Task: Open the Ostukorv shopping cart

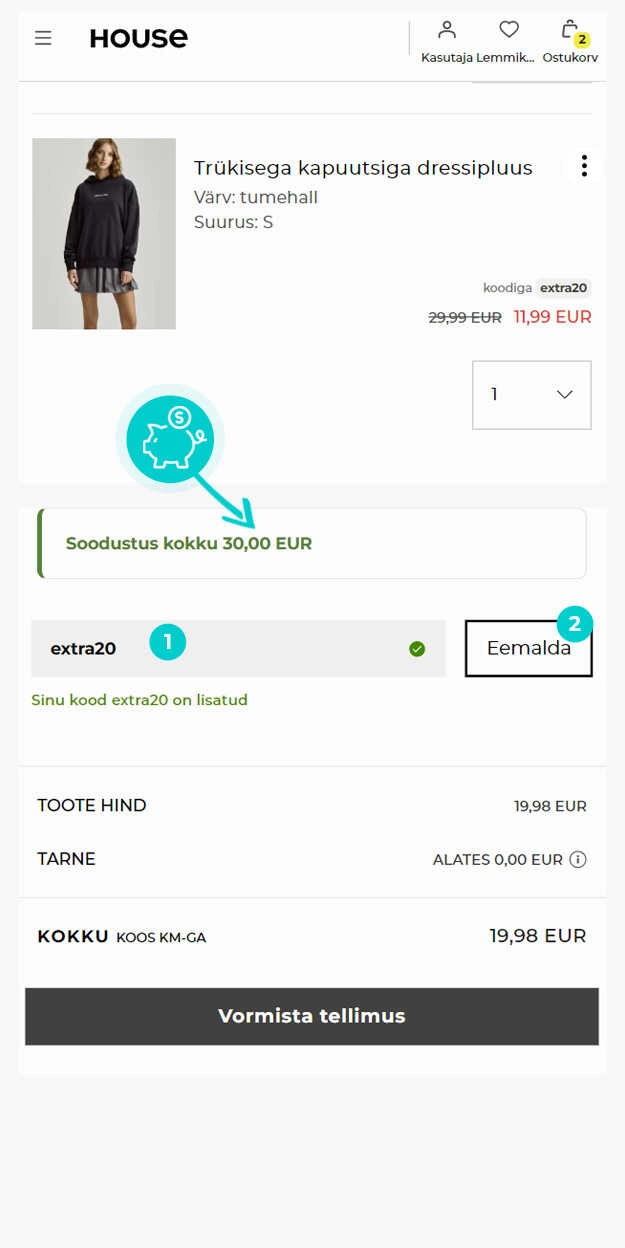Action: click(x=570, y=41)
